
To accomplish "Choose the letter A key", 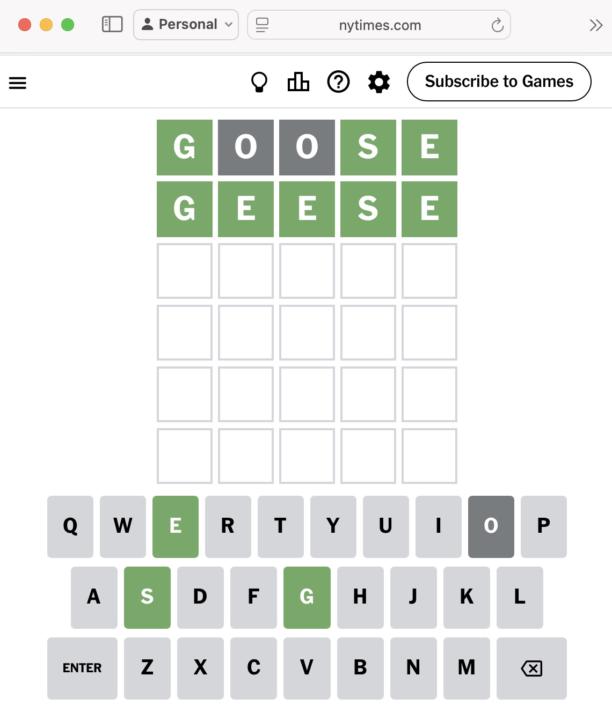I will (x=94, y=597).
